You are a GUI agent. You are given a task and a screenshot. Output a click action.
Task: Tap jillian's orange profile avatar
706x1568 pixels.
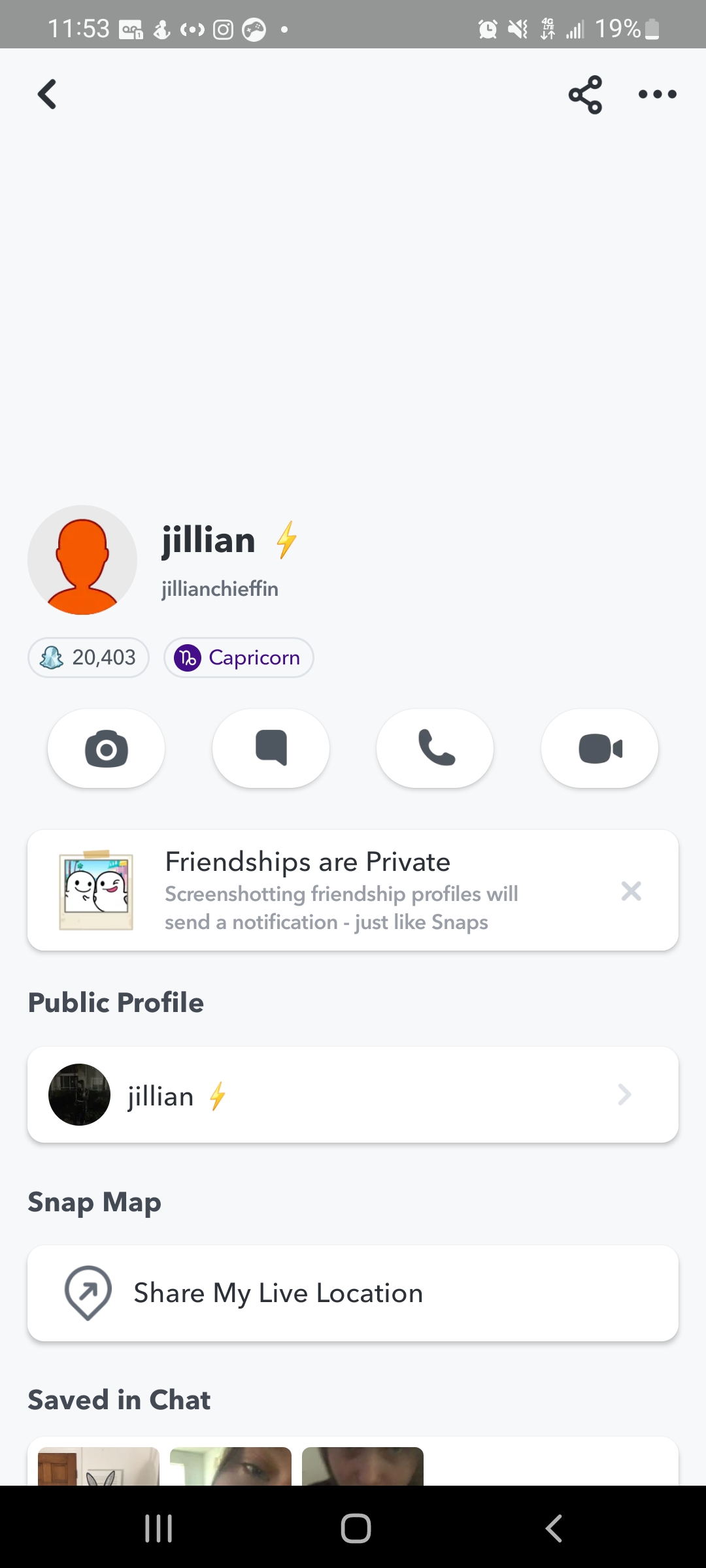(82, 560)
